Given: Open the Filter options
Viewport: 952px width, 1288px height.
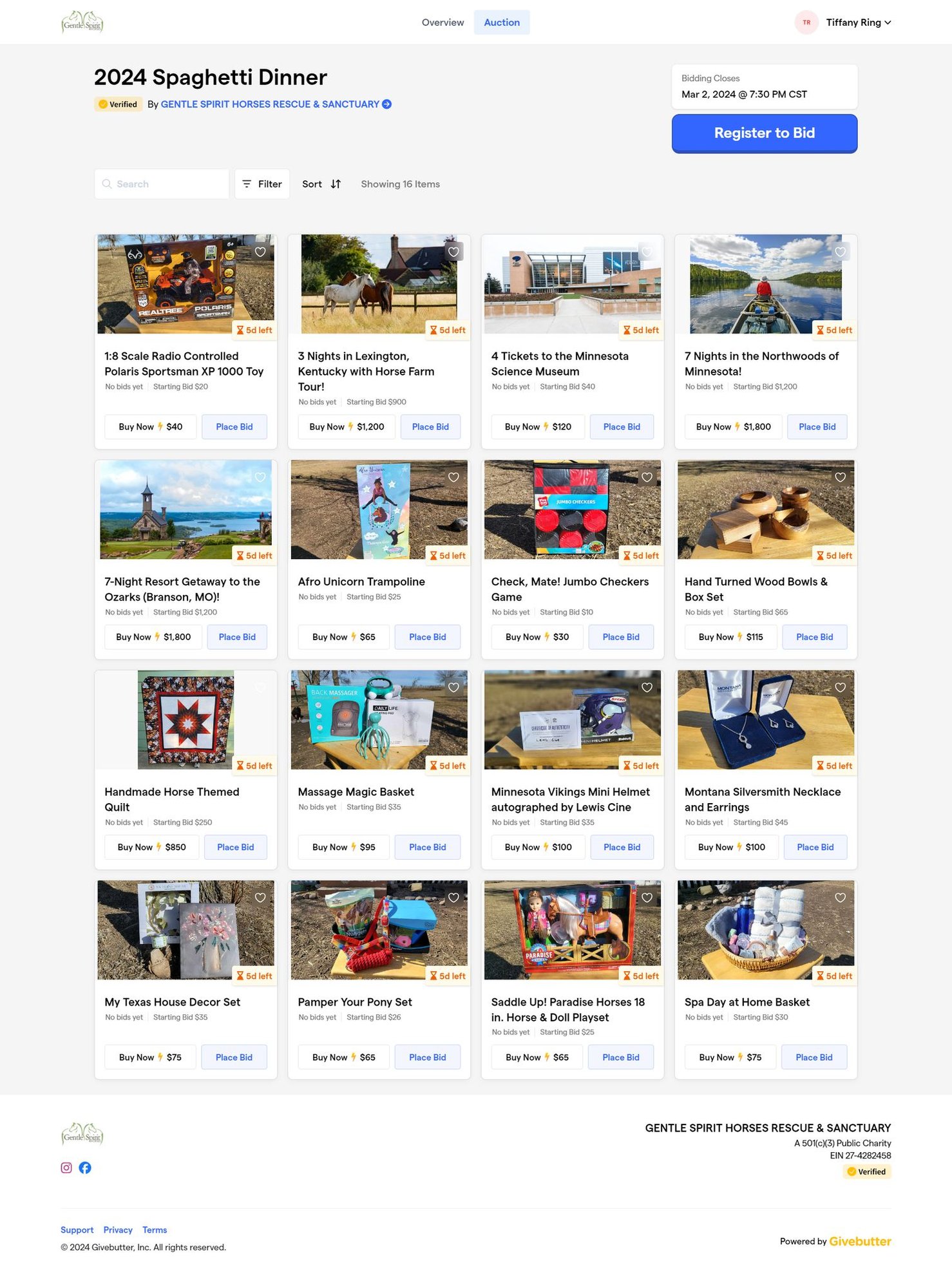Looking at the screenshot, I should tap(262, 184).
